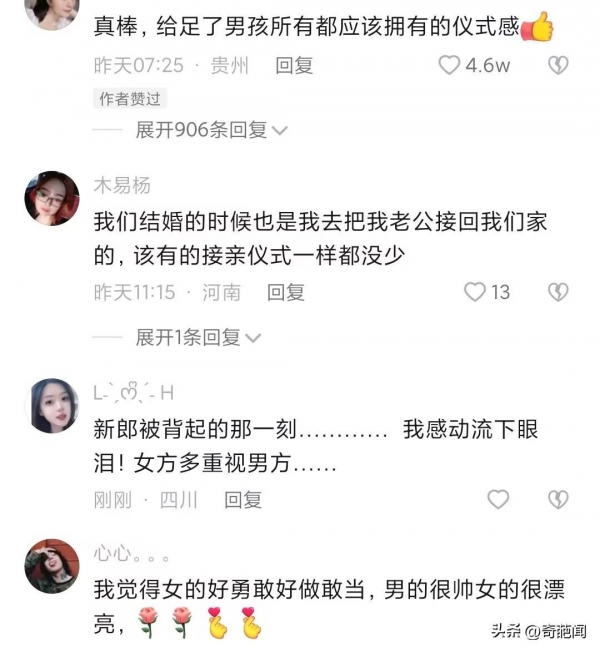Open 木易杨's username link
The image size is (600, 652).
[x=122, y=185]
